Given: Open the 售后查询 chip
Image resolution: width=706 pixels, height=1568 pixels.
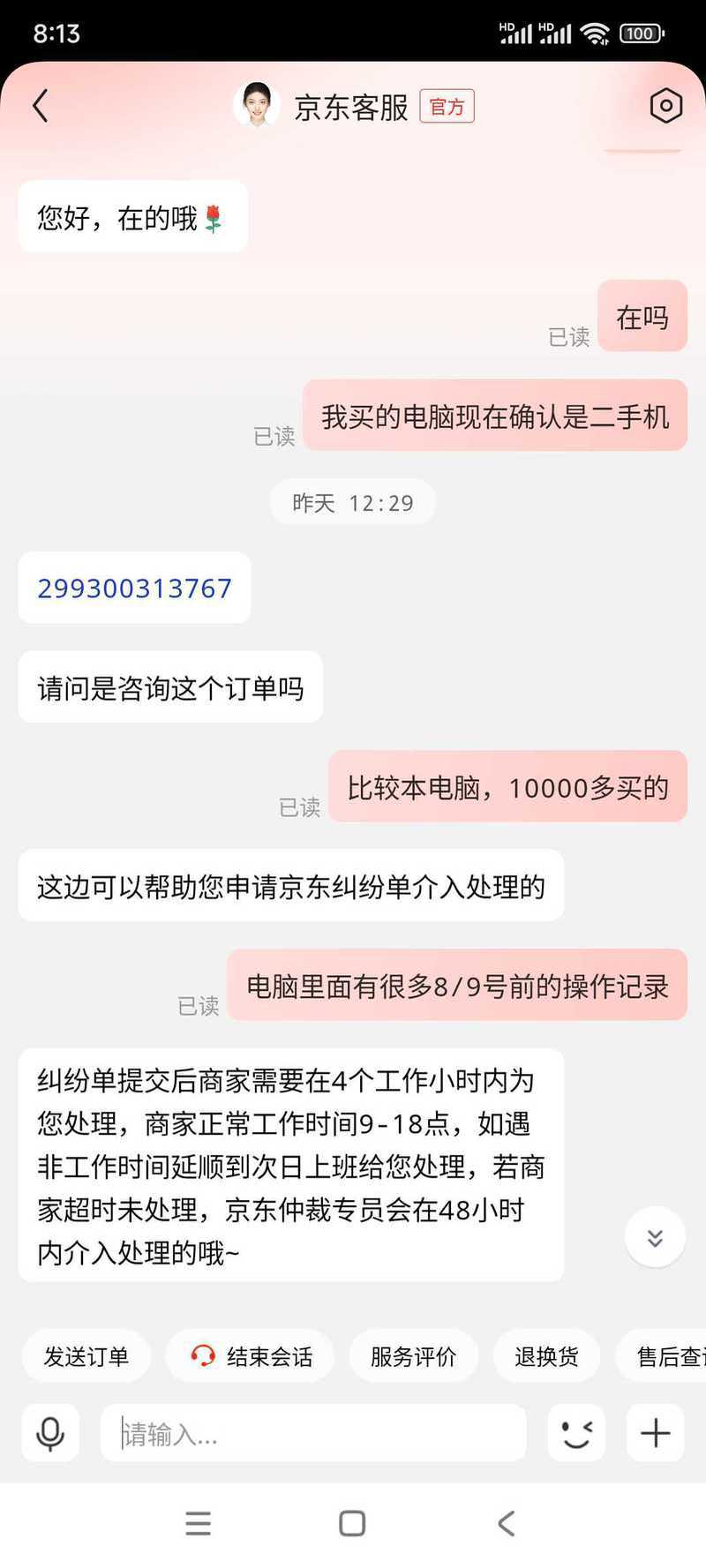Looking at the screenshot, I should point(662,1355).
